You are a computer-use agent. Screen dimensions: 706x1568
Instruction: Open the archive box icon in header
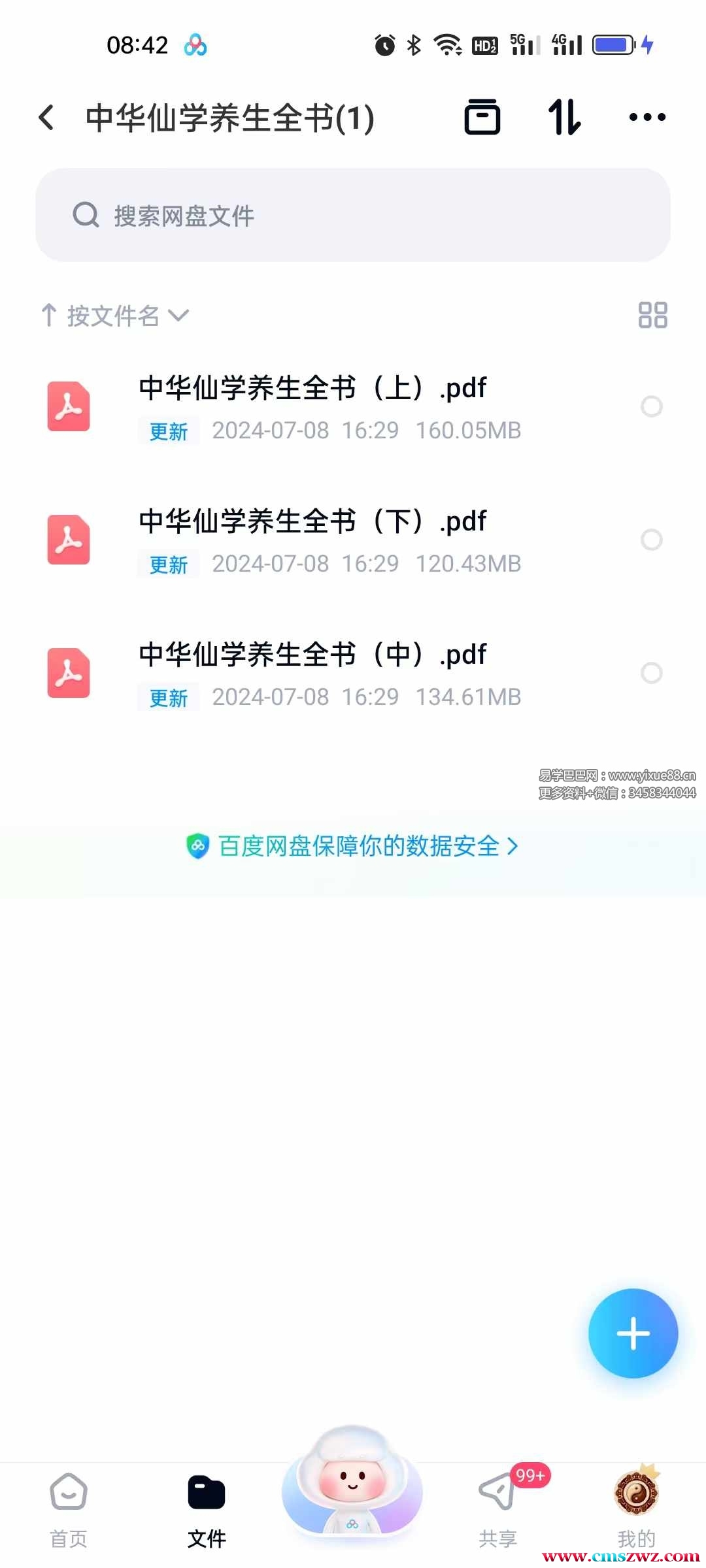[x=482, y=118]
